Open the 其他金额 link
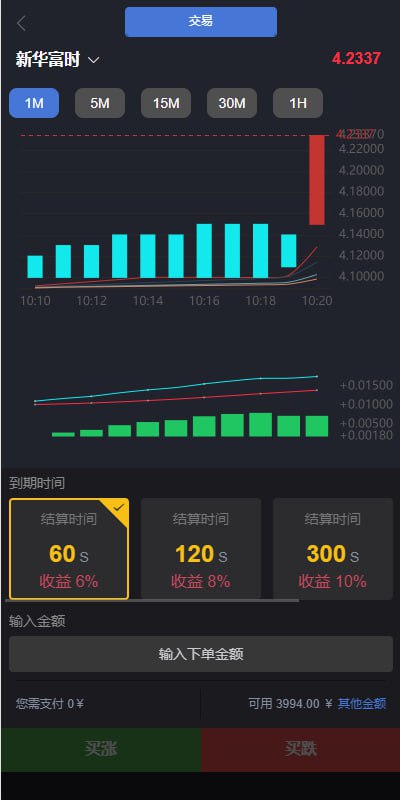This screenshot has width=400, height=800. pyautogui.click(x=362, y=704)
